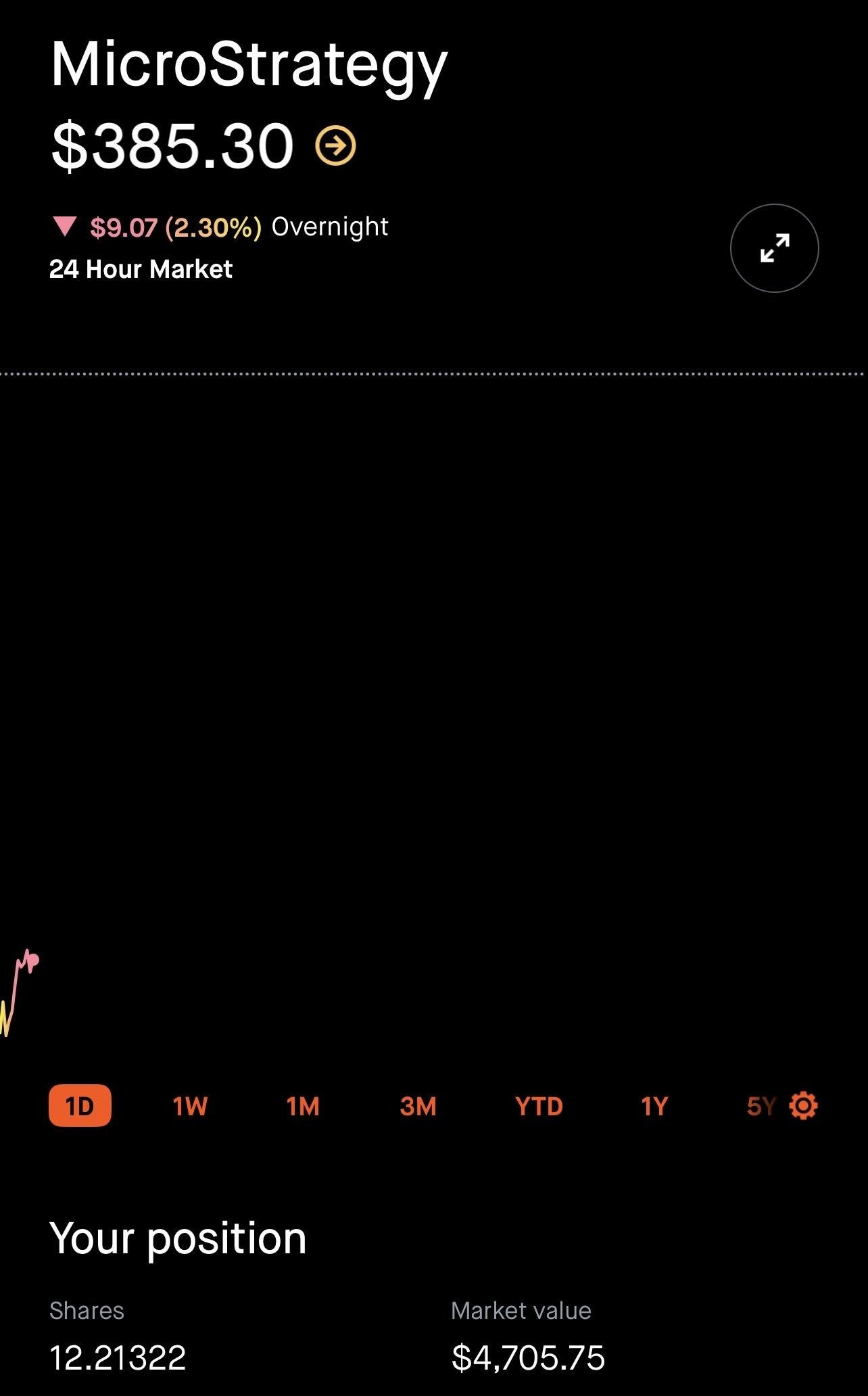Open chart settings gear
This screenshot has width=868, height=1396.
click(x=803, y=1106)
